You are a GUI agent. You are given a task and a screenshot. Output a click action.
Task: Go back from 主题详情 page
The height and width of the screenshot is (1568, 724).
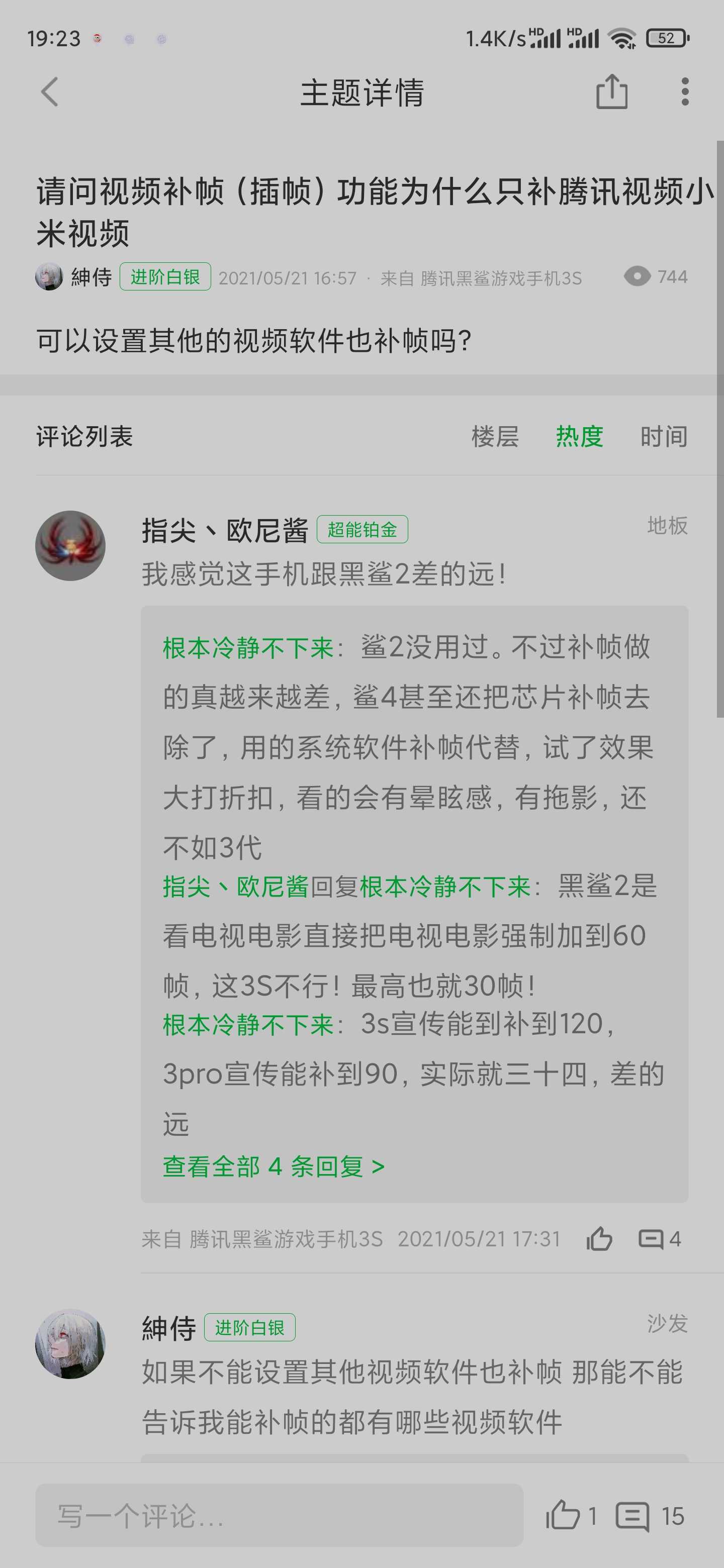click(x=49, y=92)
